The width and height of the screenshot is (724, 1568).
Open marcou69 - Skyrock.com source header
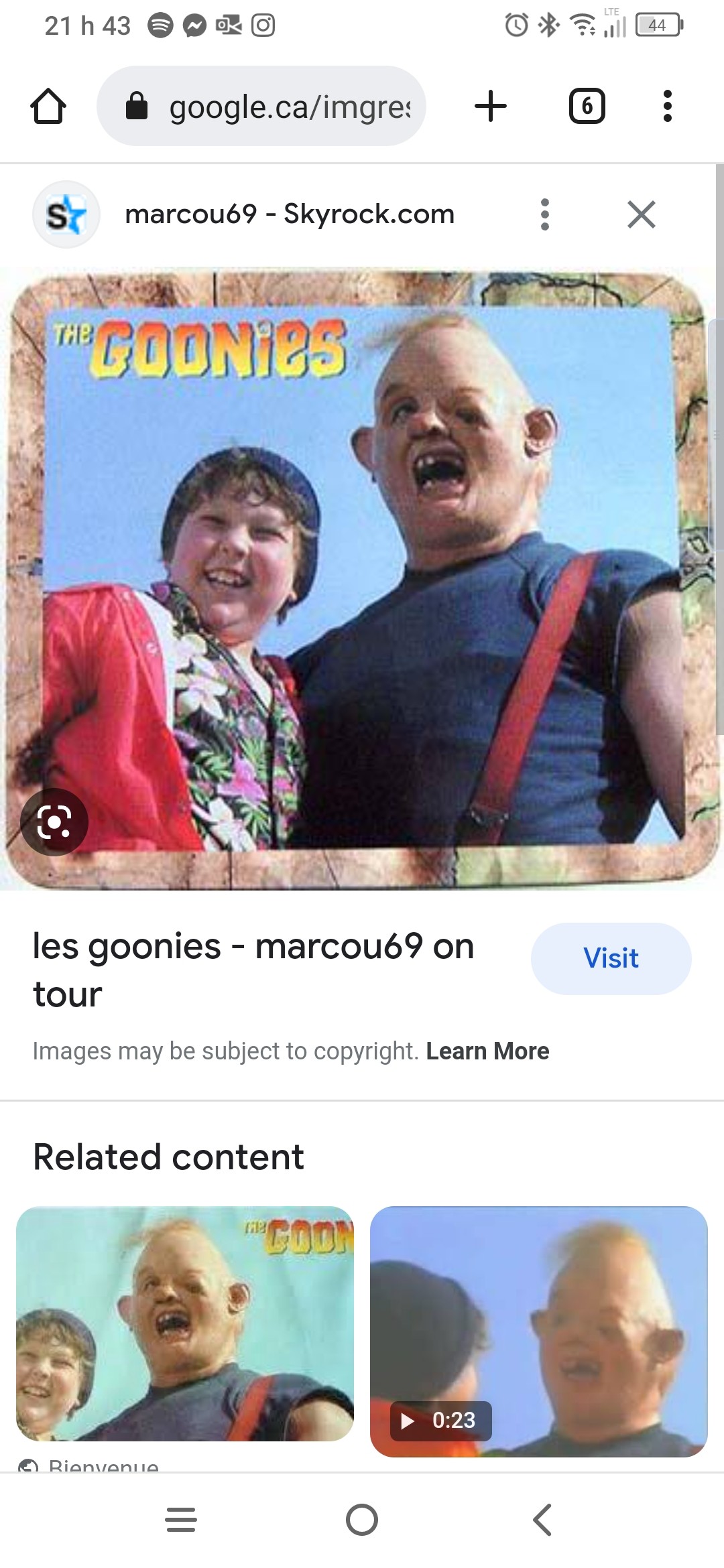288,214
